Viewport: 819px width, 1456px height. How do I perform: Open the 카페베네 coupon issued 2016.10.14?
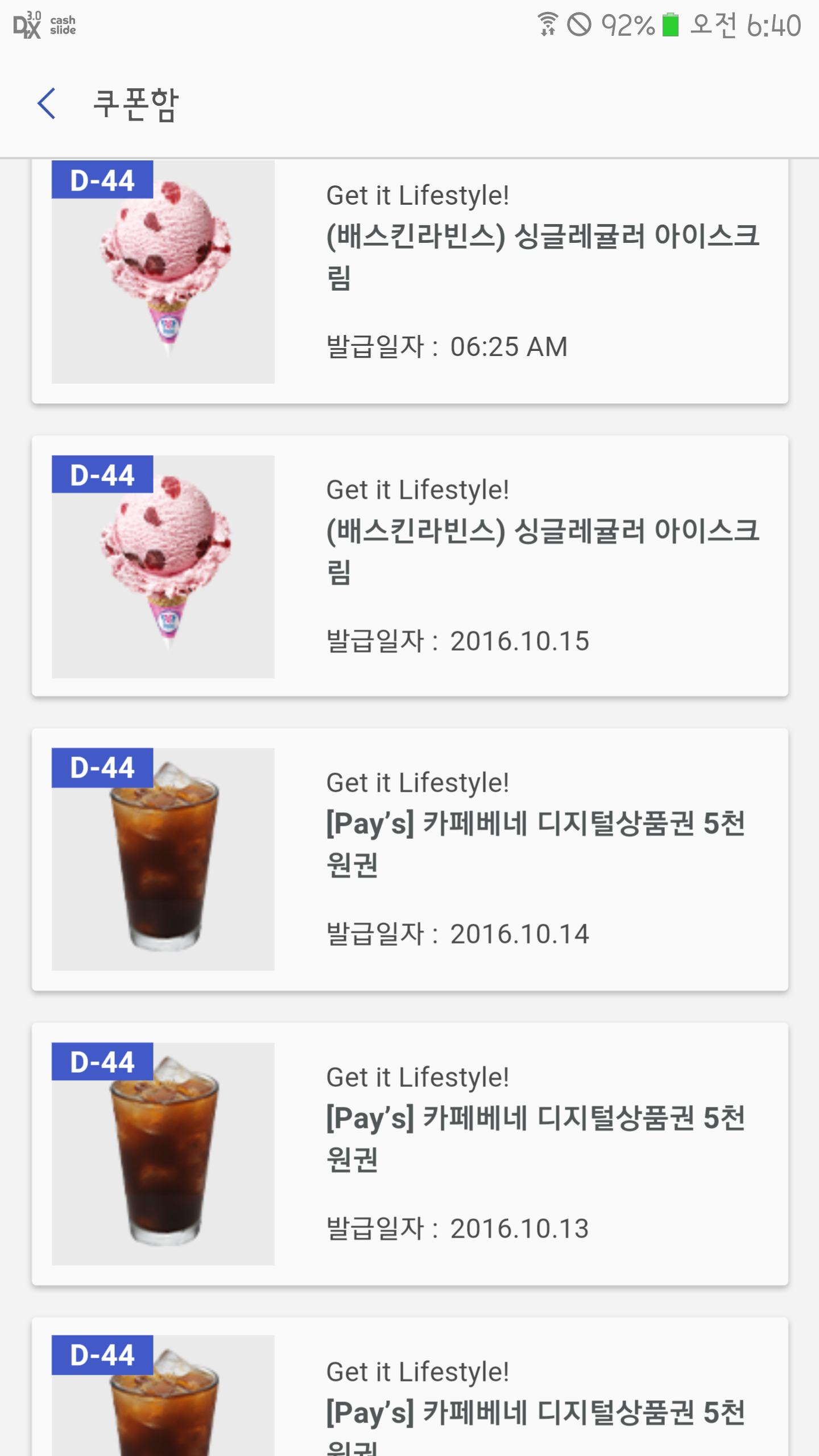click(x=409, y=859)
